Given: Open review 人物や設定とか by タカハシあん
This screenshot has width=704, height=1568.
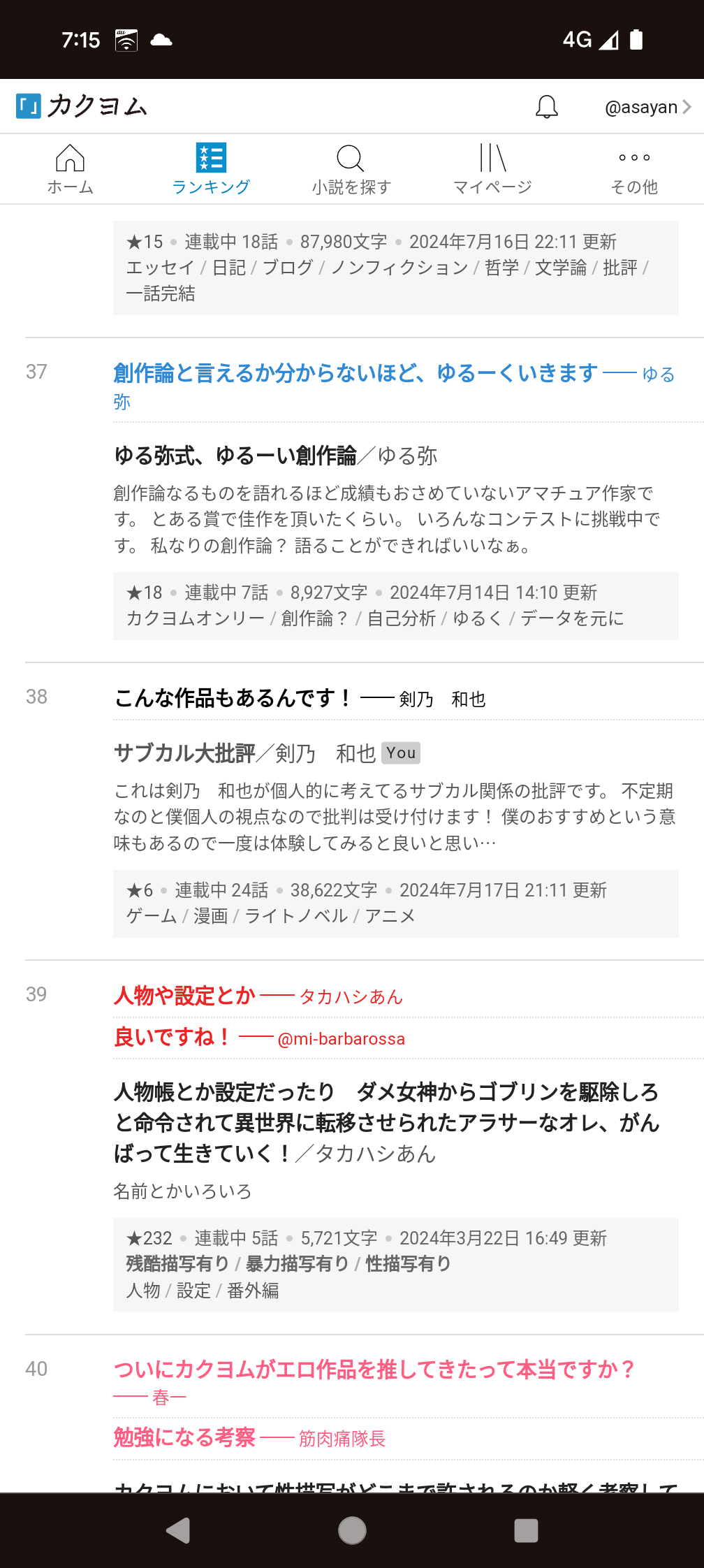Looking at the screenshot, I should 185,995.
